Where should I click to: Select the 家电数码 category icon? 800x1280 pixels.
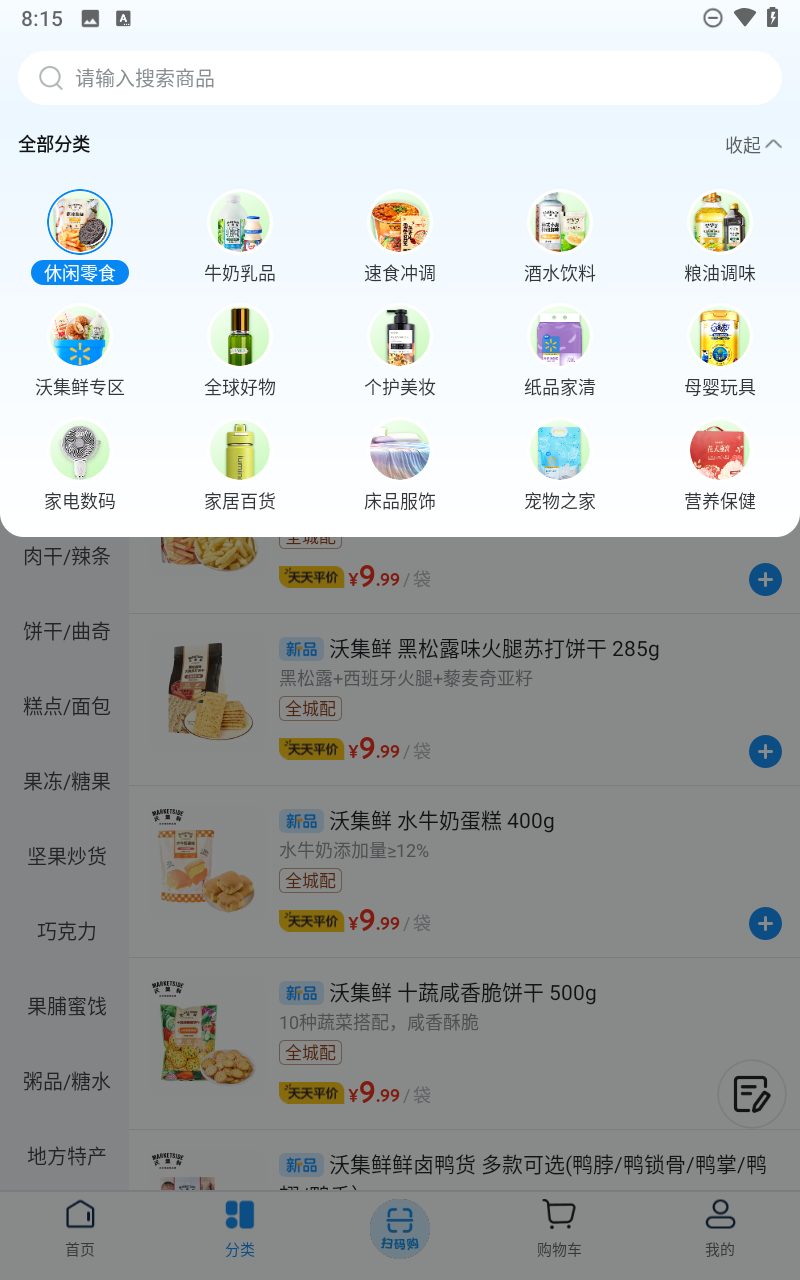80,450
